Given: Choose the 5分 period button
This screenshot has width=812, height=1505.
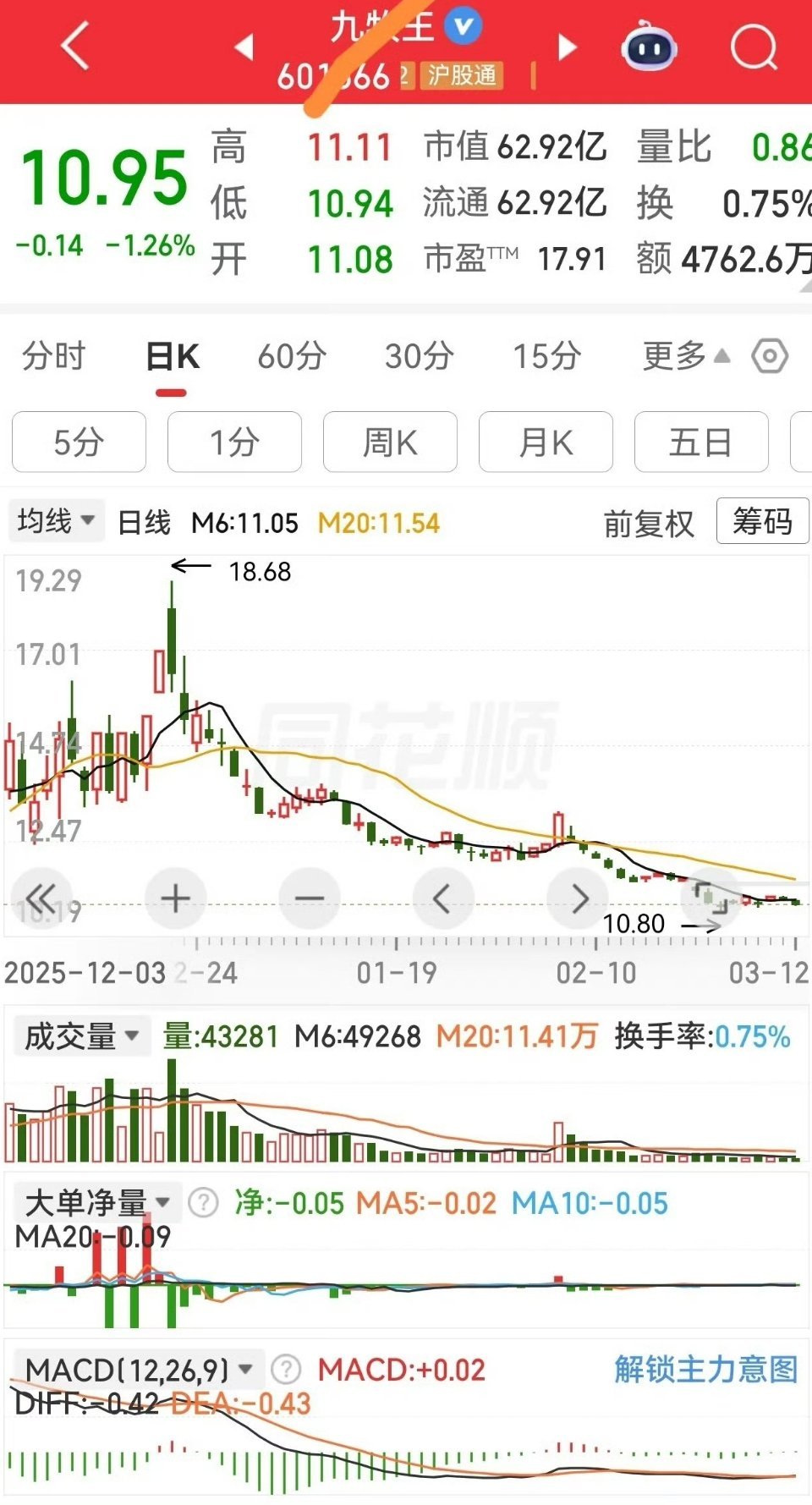Looking at the screenshot, I should point(79,442).
